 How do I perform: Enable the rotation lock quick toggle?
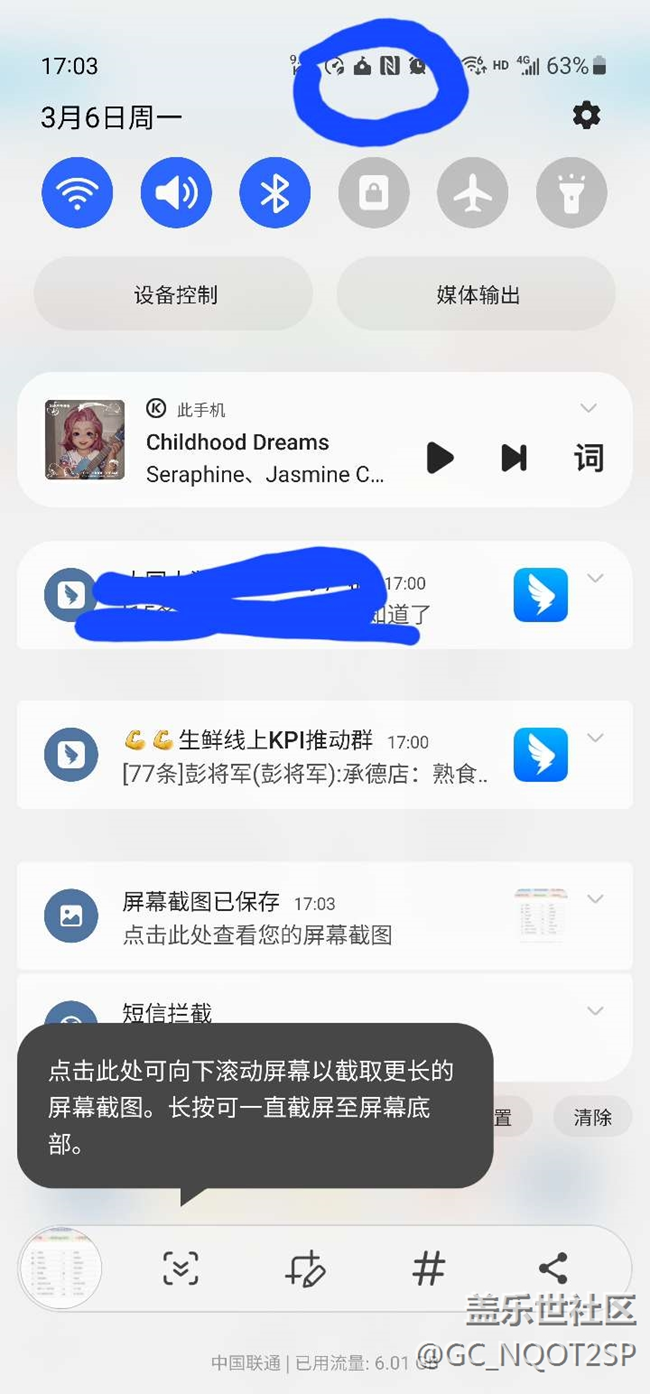point(374,193)
